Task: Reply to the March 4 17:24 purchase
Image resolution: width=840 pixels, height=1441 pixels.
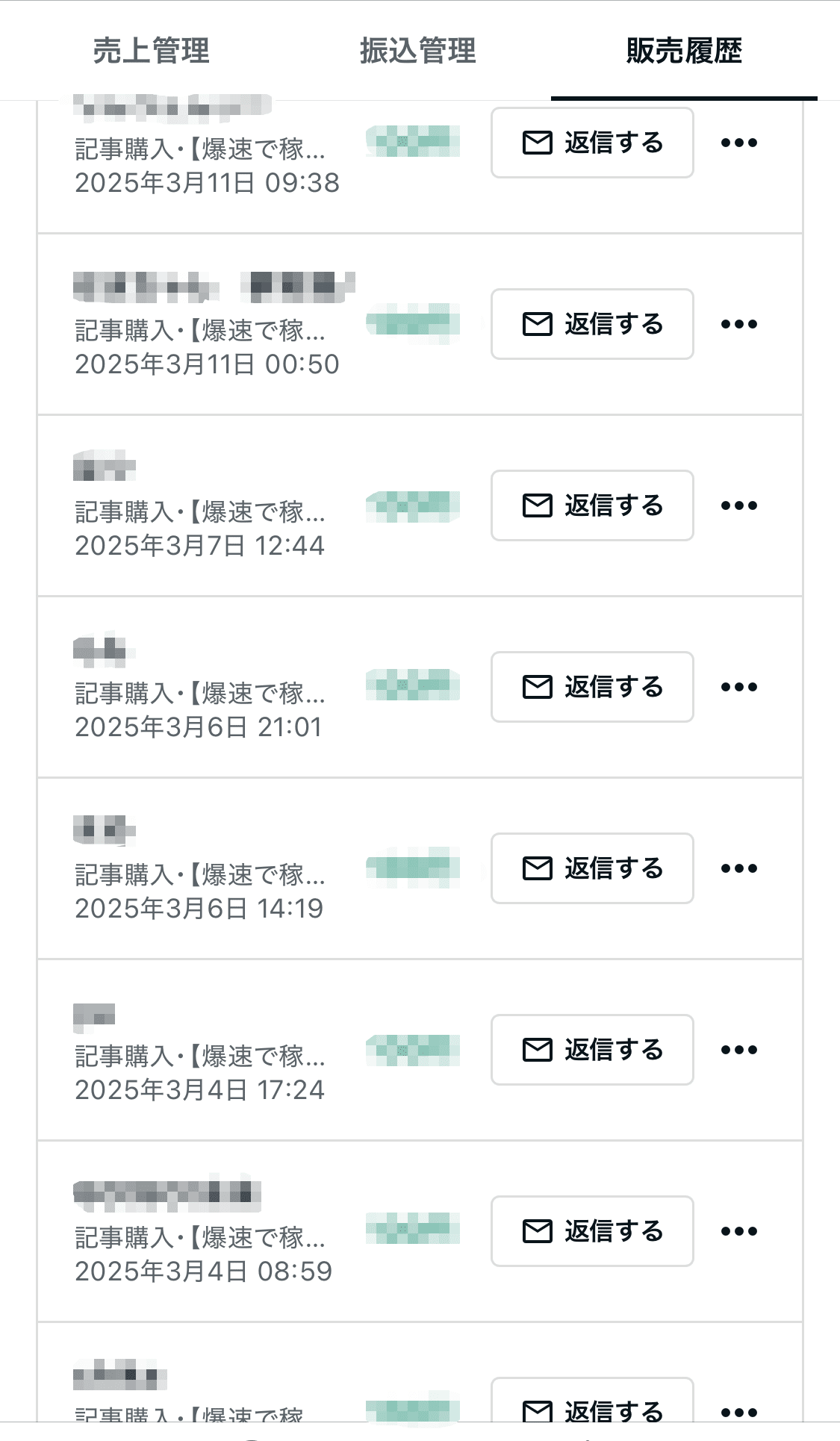Action: click(592, 1050)
